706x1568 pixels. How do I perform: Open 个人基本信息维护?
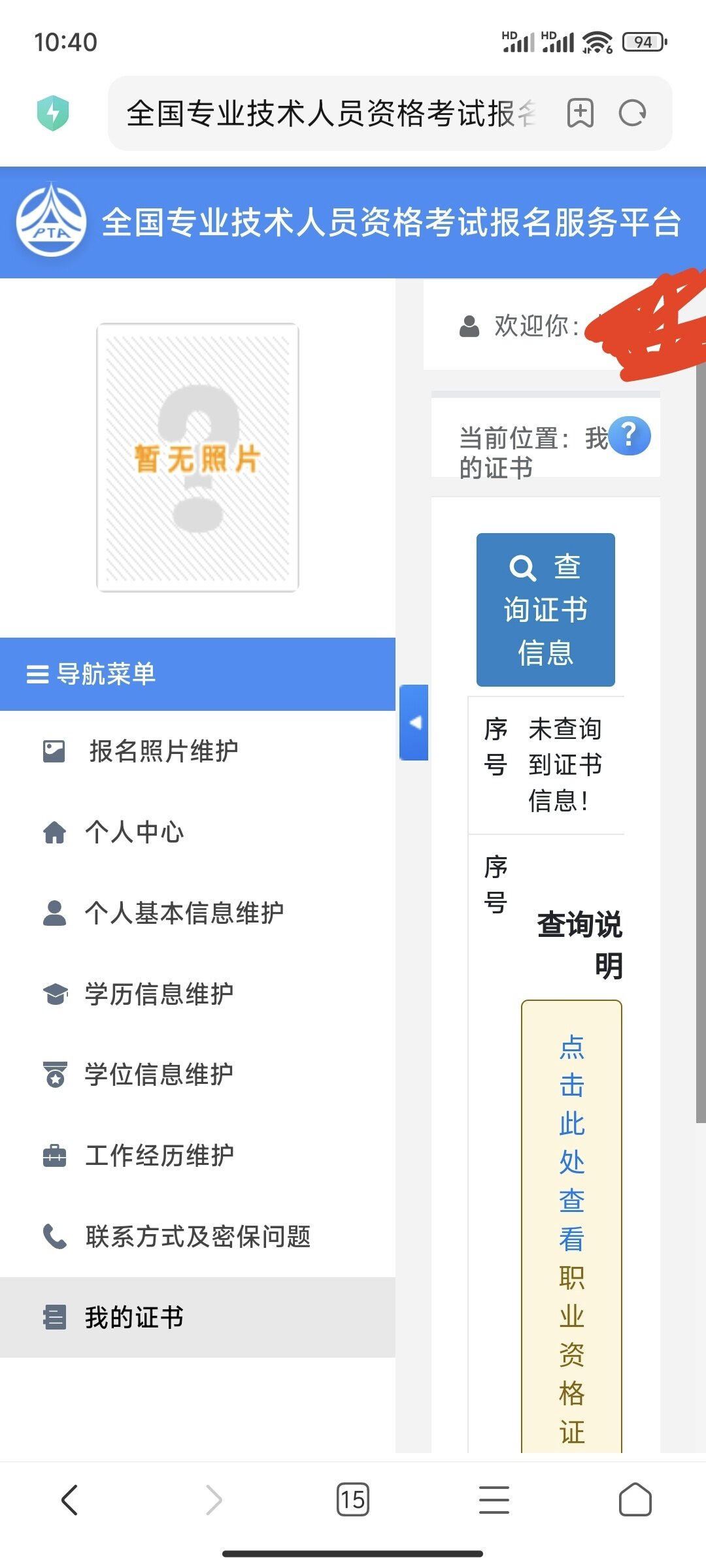click(197, 913)
